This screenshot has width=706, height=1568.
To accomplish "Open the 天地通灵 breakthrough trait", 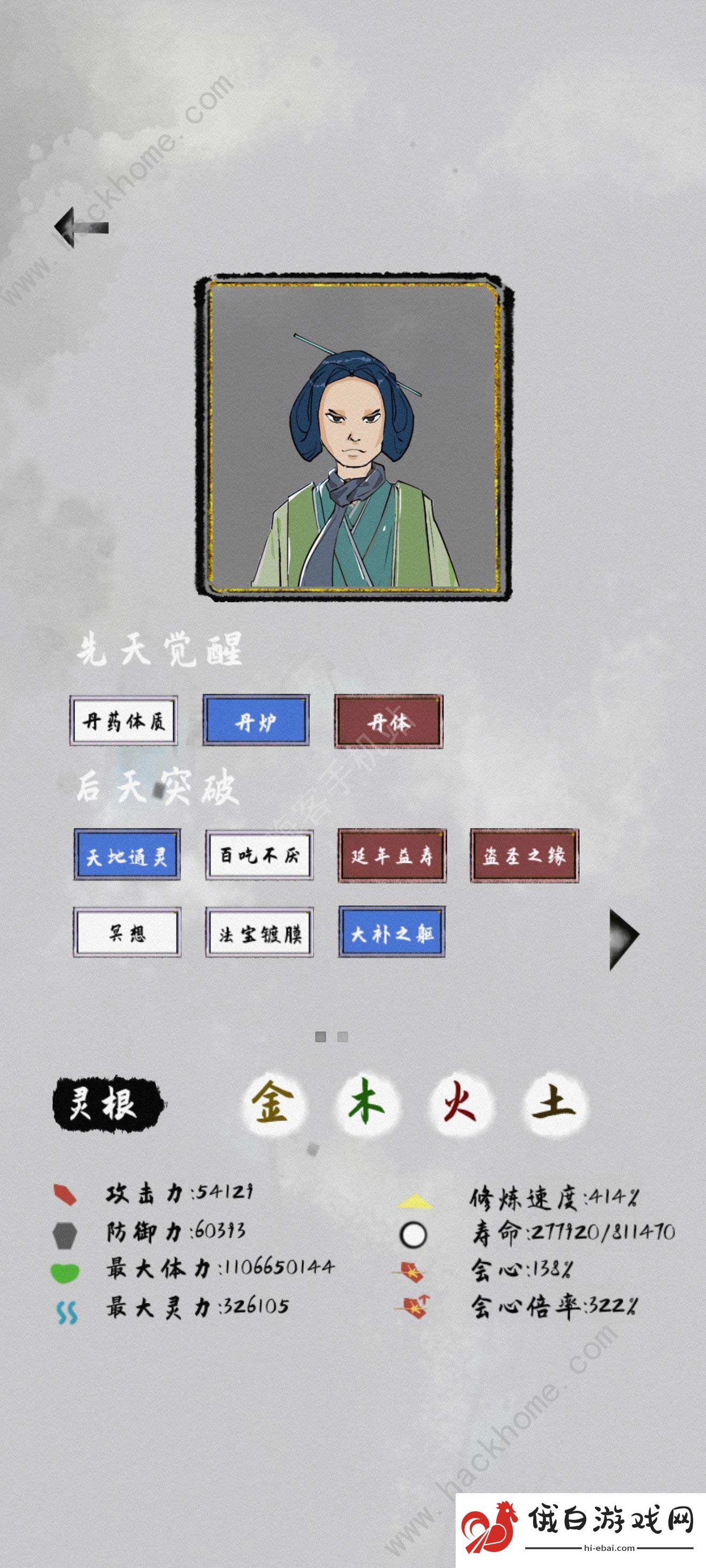I will [127, 855].
